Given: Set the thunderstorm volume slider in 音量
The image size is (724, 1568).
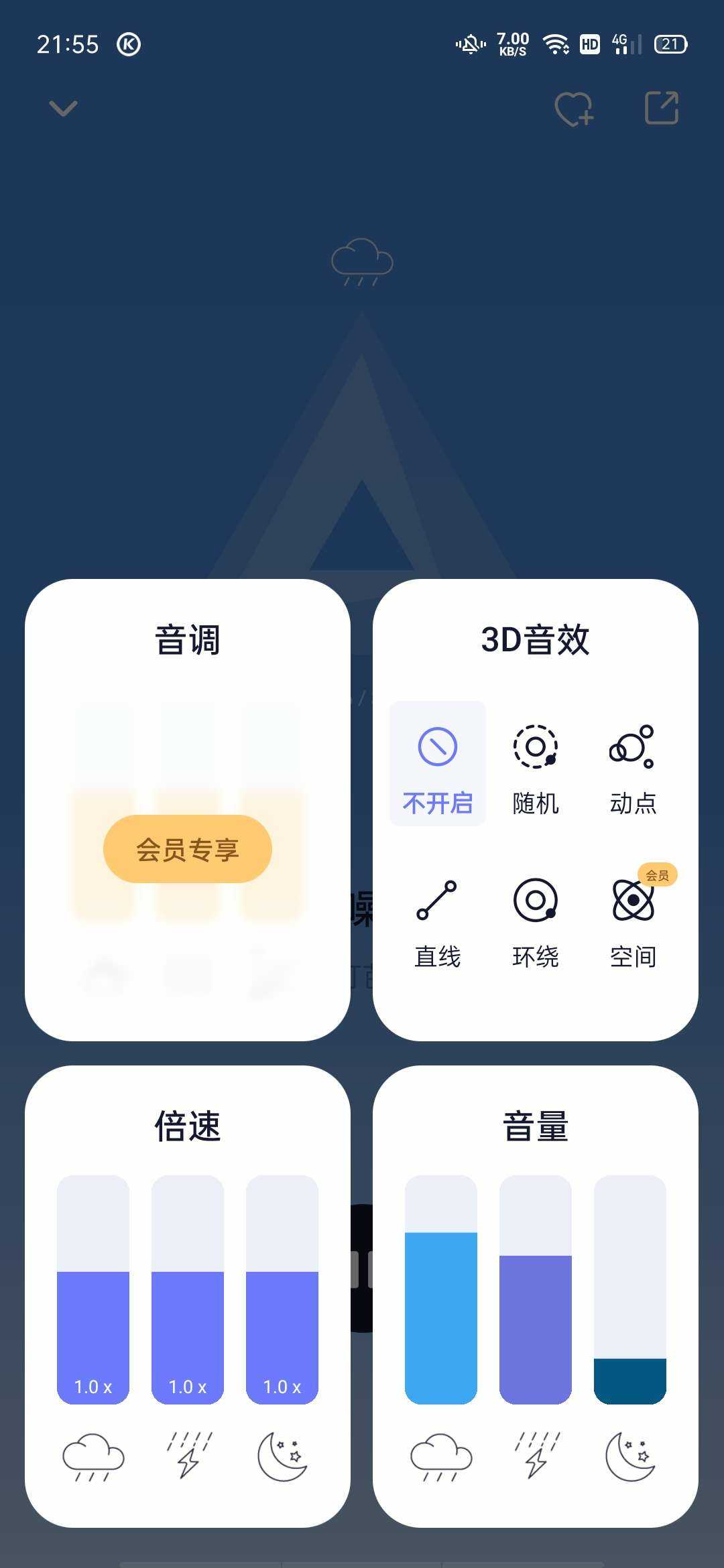Looking at the screenshot, I should 536,1289.
